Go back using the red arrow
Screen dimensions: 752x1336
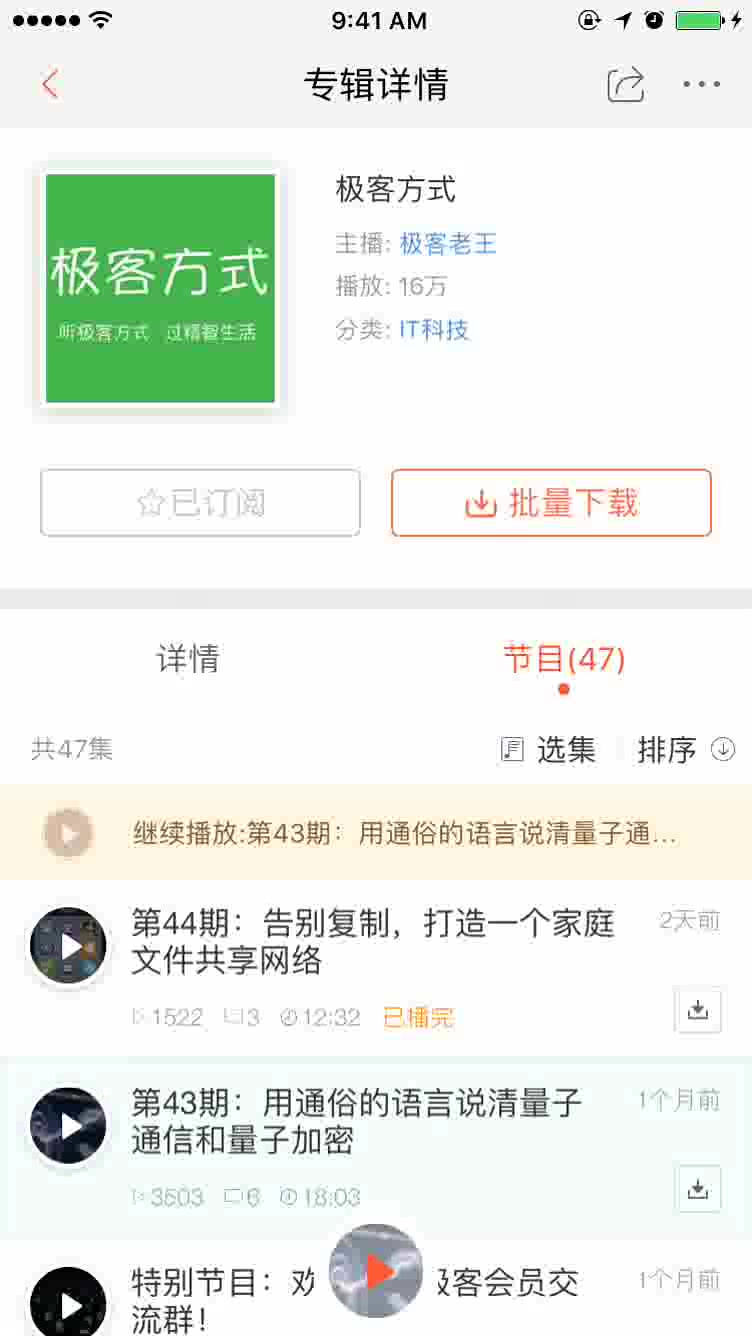[50, 84]
